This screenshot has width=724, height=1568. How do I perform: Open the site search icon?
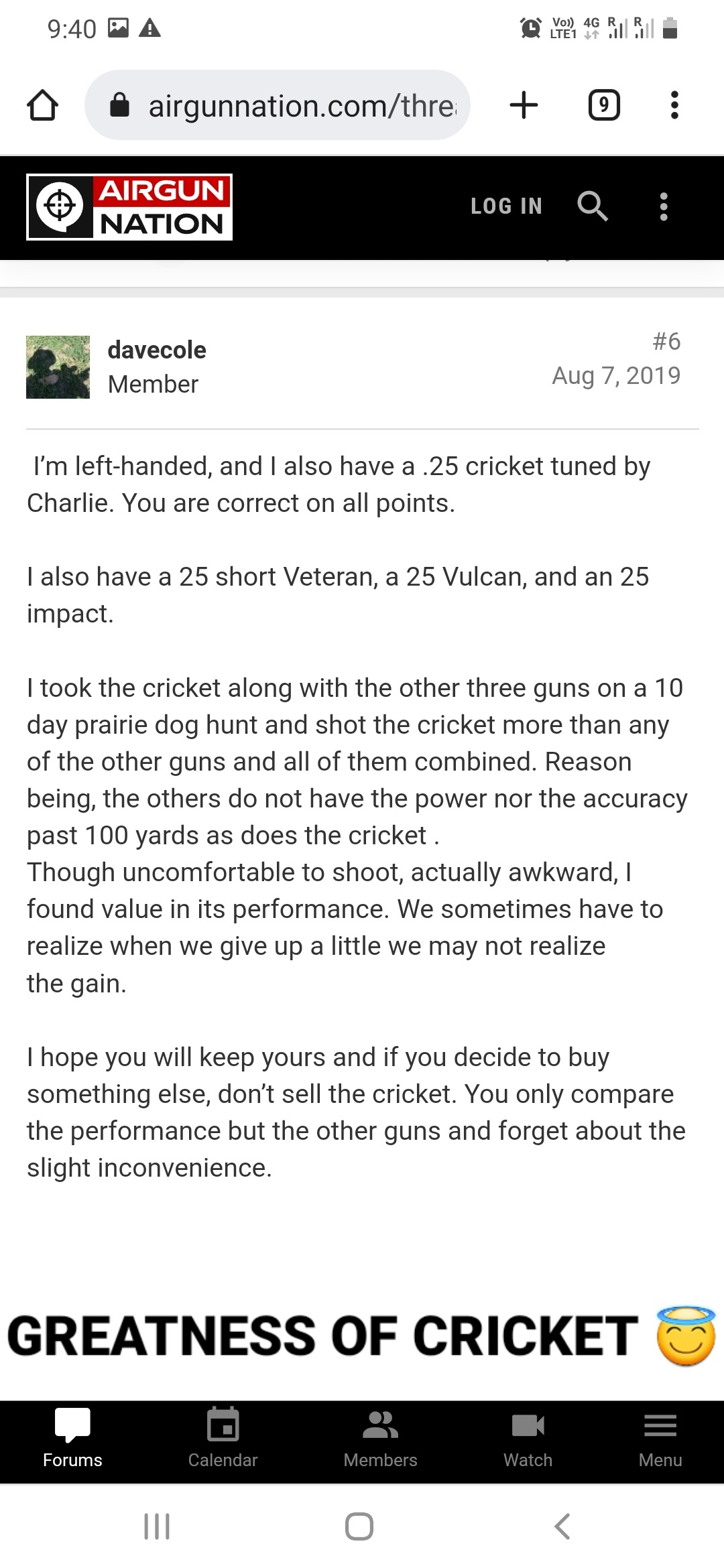click(x=593, y=206)
